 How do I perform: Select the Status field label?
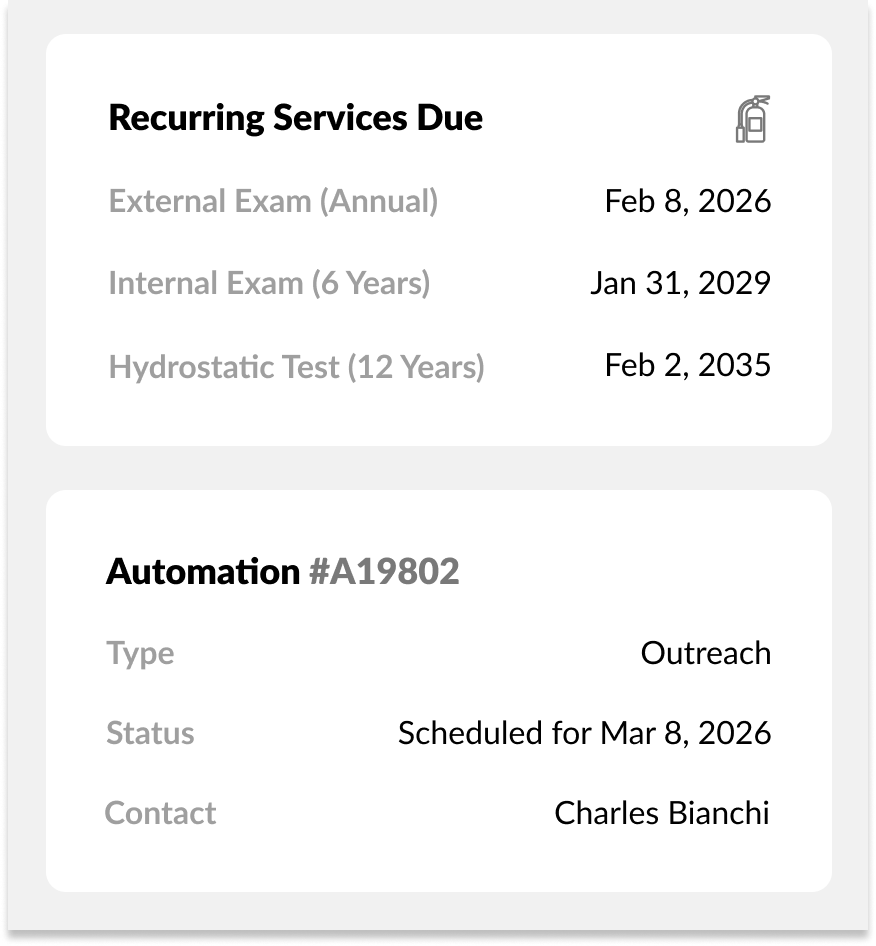150,733
